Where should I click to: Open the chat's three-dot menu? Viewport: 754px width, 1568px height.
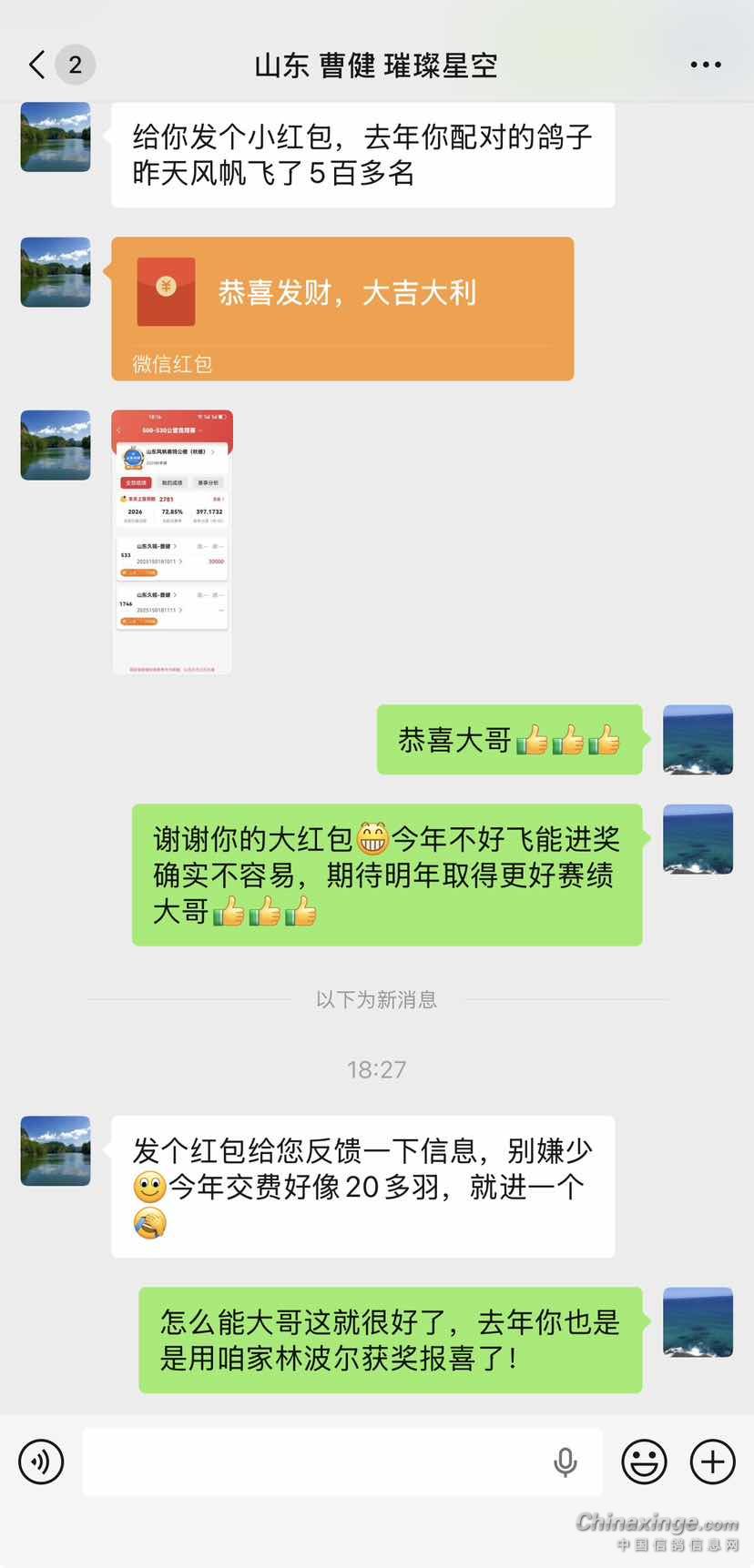[x=706, y=65]
